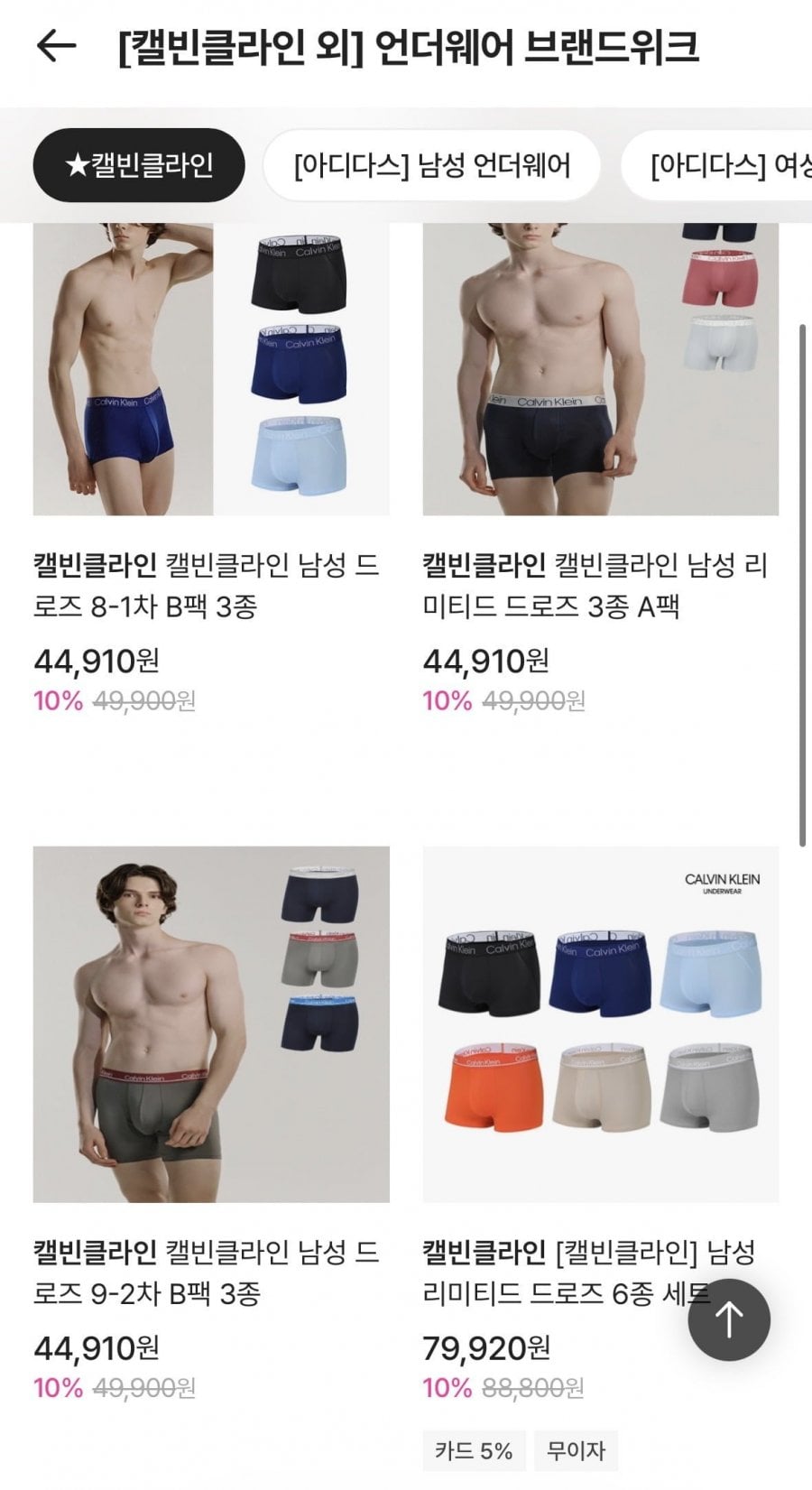Select the ★캘빈클라인 chip
This screenshot has width=812, height=1490.
(x=139, y=165)
